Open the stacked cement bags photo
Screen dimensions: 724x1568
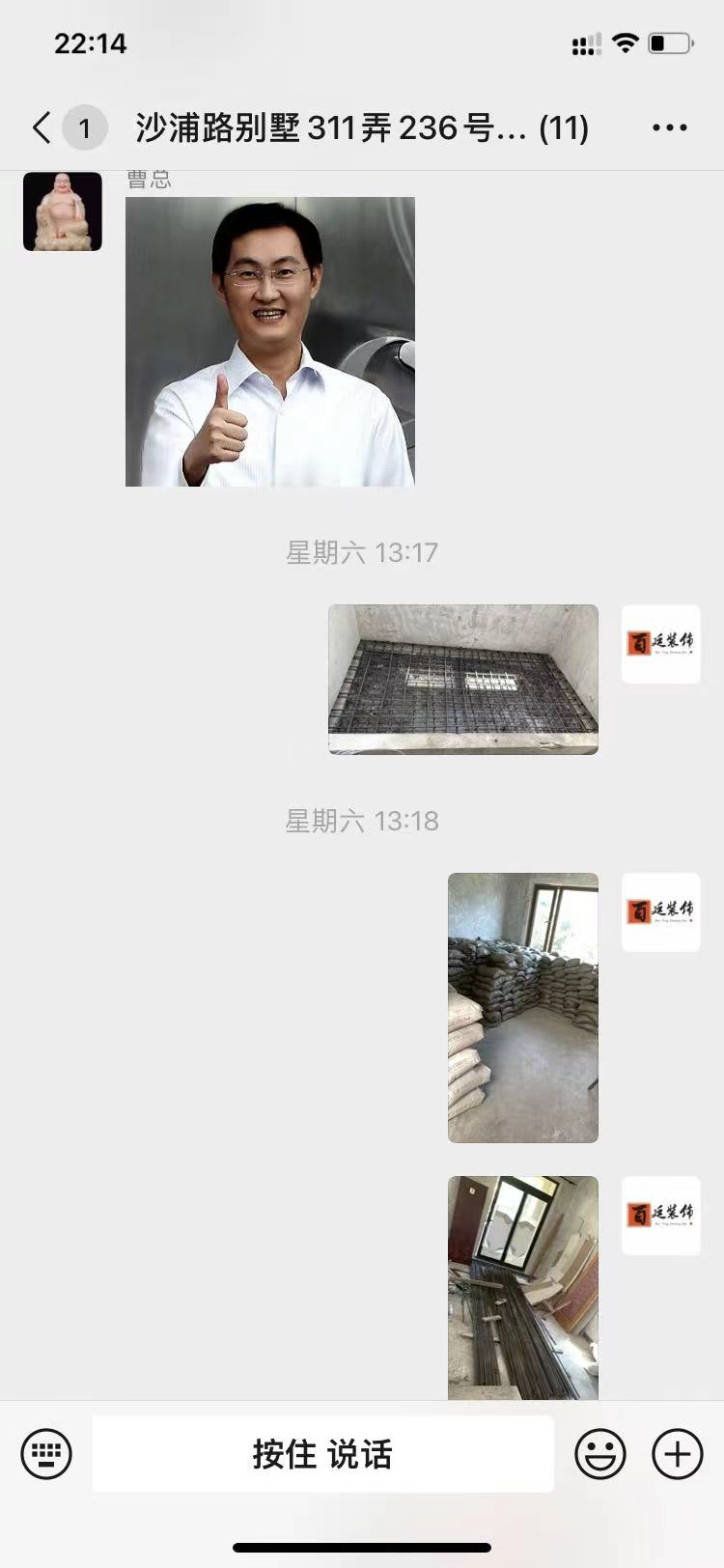pos(523,1007)
